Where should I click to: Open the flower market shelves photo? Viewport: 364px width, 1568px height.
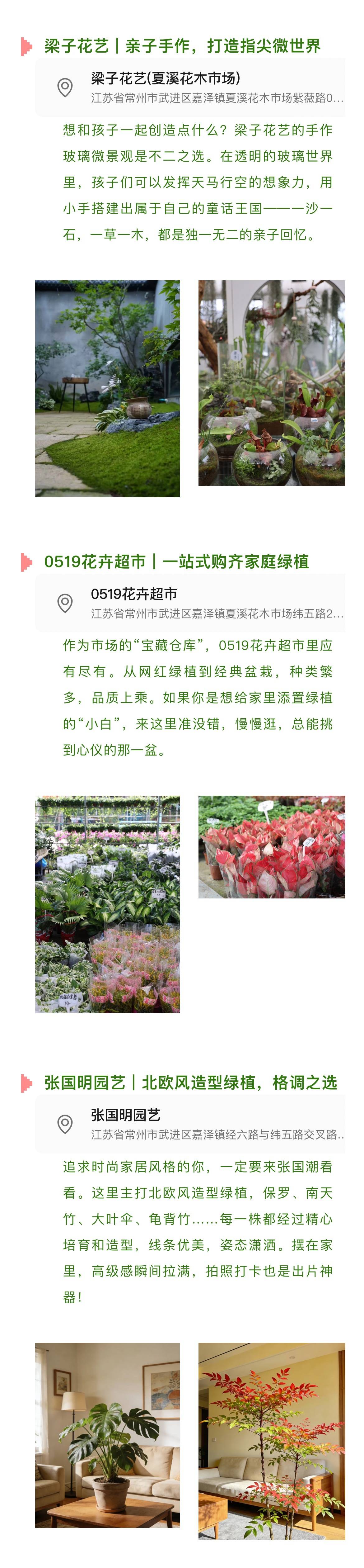tap(108, 904)
